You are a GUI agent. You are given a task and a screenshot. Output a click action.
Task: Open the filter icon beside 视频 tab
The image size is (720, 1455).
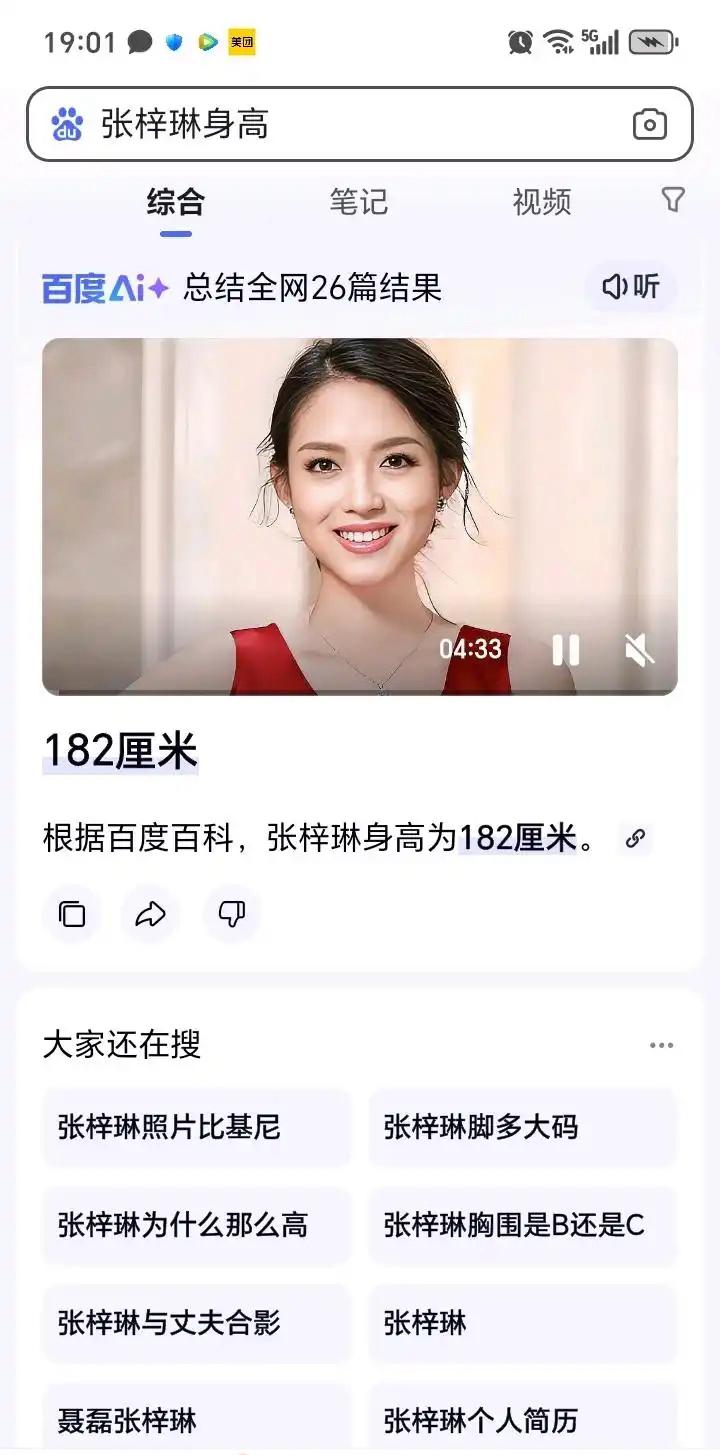(672, 201)
